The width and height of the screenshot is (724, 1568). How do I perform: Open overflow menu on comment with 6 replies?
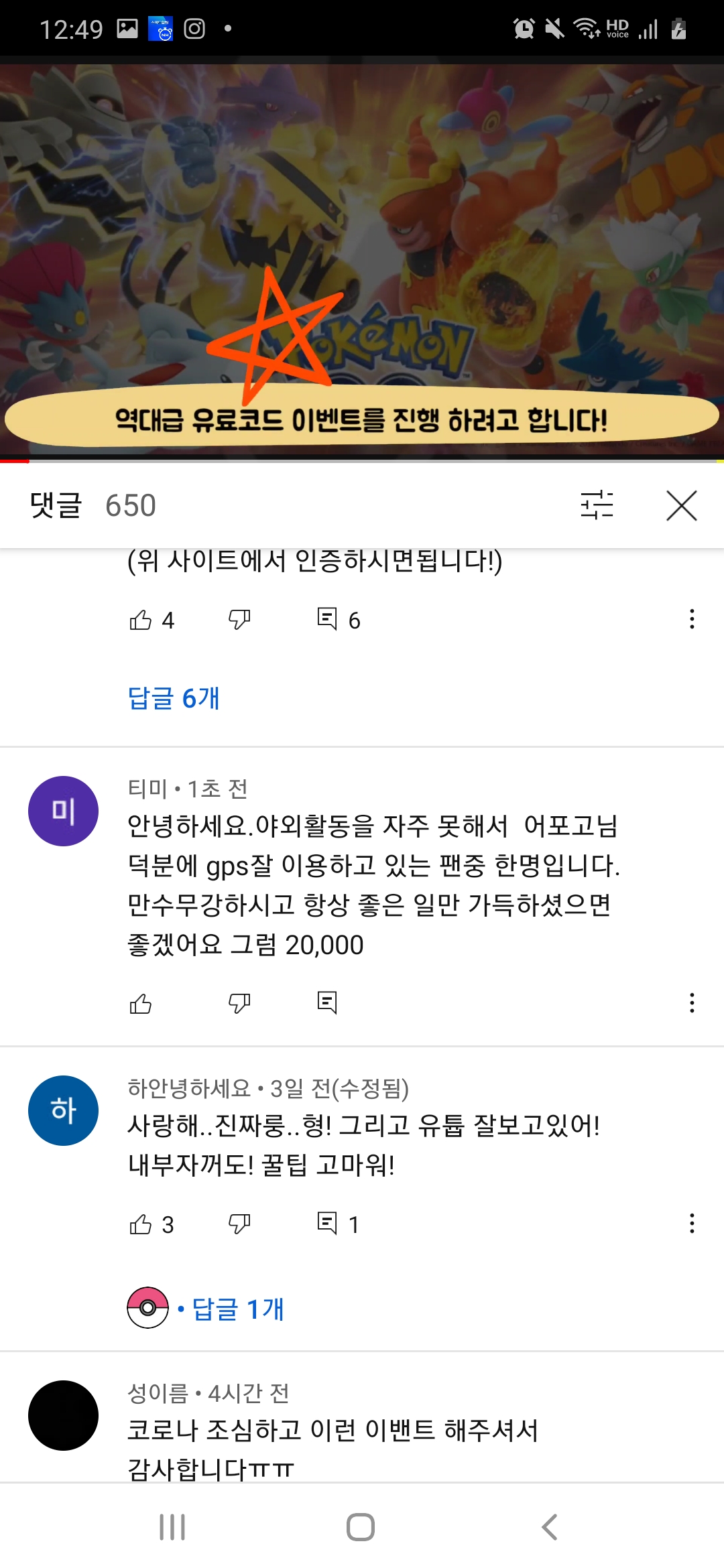(691, 619)
